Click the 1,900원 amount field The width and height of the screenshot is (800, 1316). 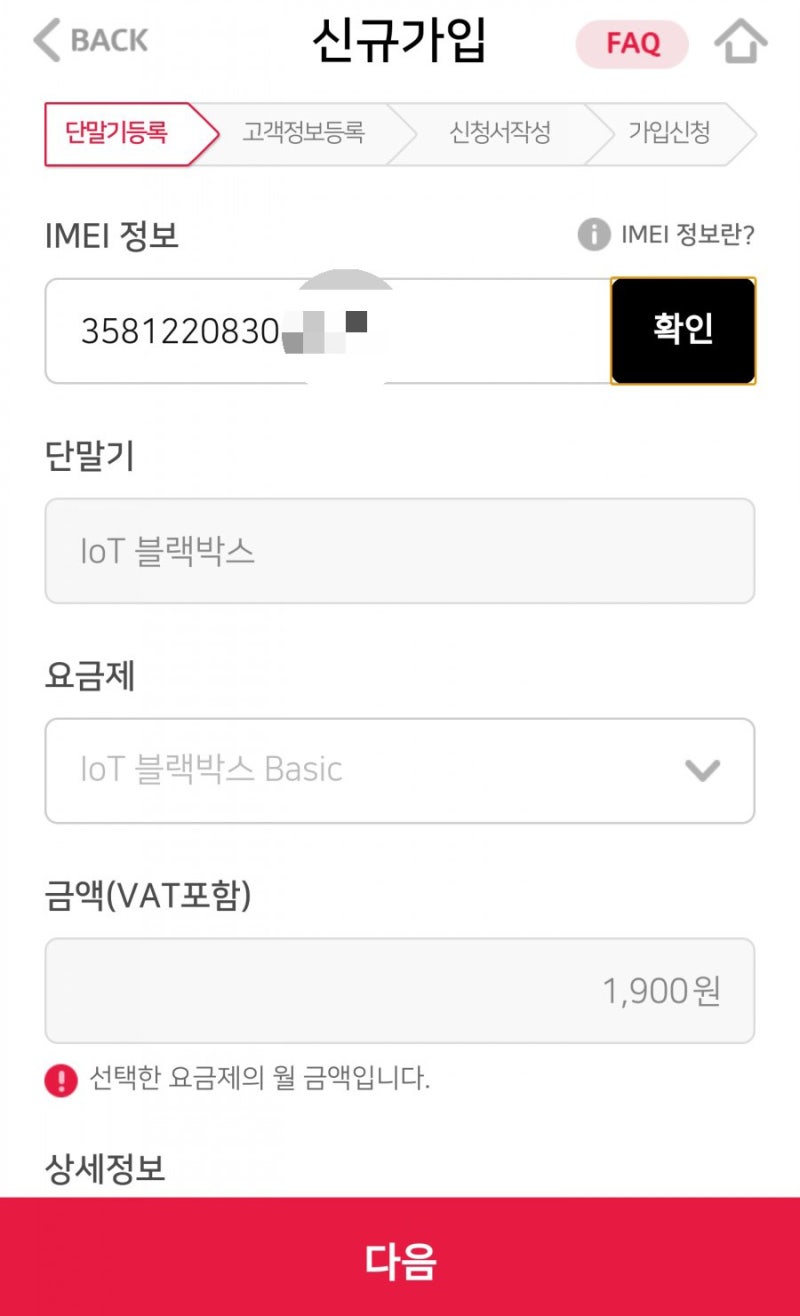[400, 990]
